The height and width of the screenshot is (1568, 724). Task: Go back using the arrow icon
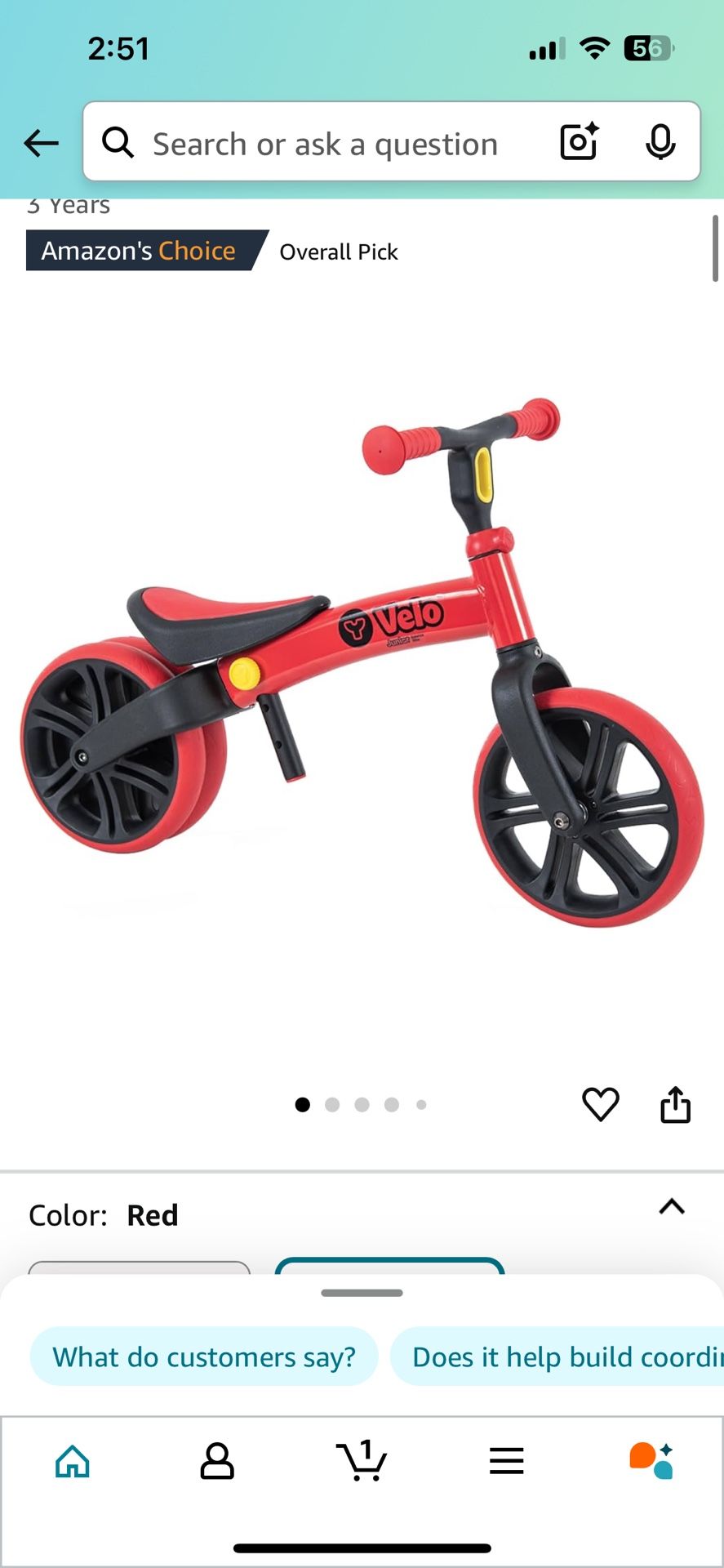[41, 143]
